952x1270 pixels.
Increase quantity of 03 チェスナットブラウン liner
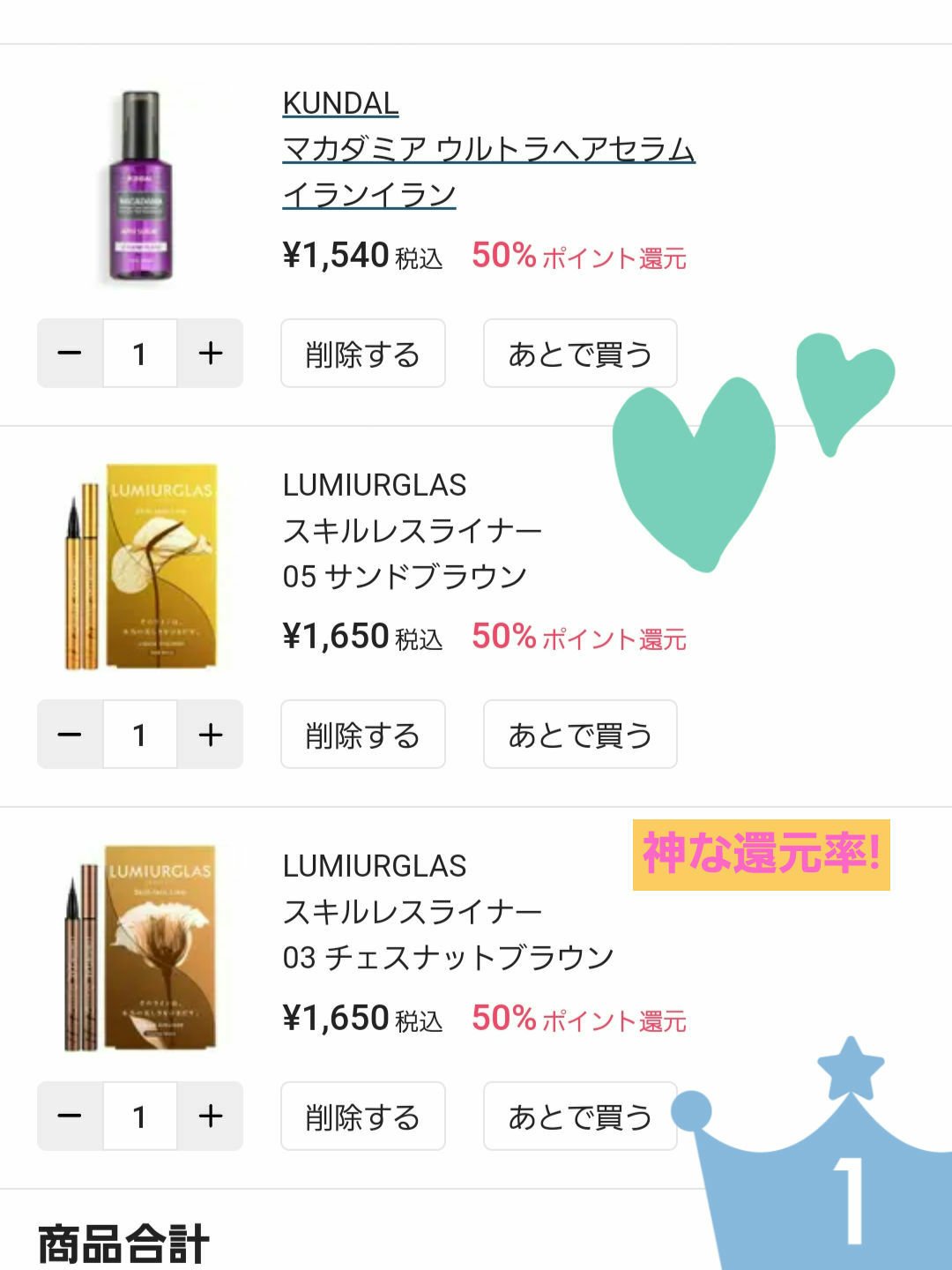point(209,1116)
